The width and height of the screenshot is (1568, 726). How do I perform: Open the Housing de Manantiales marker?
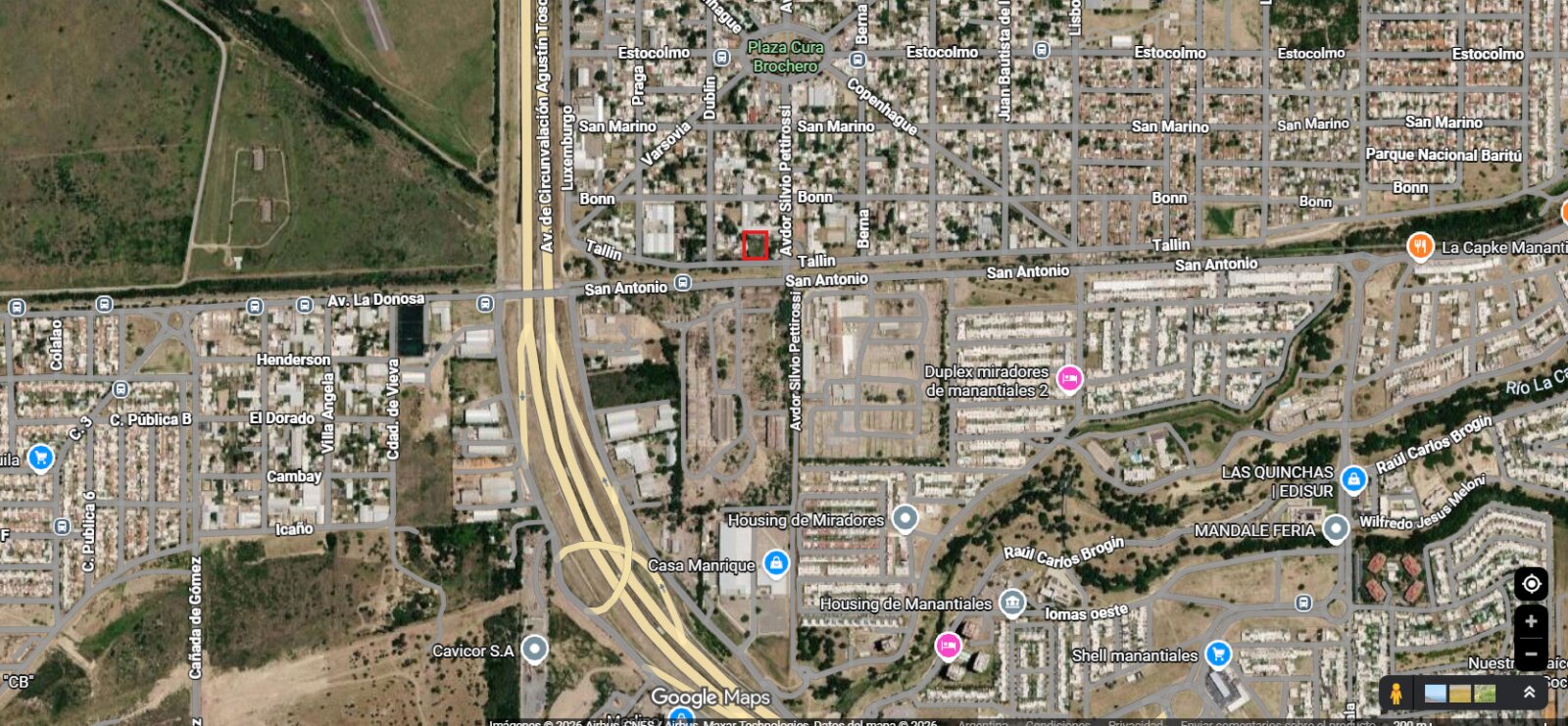point(1012,603)
